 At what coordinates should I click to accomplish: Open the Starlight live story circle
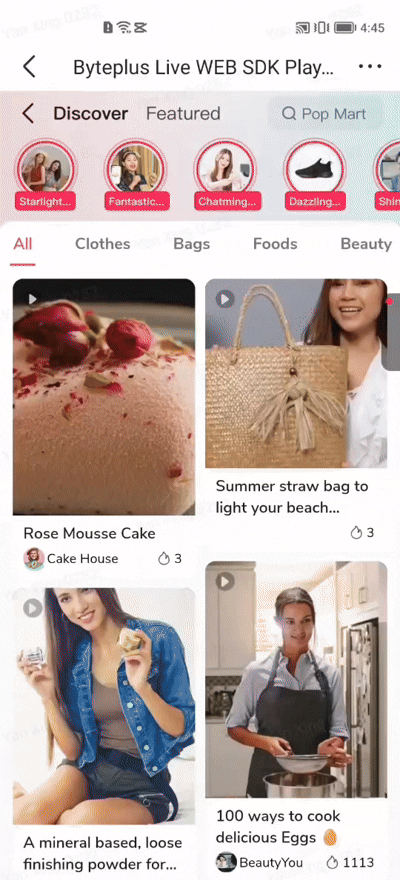[x=46, y=175]
